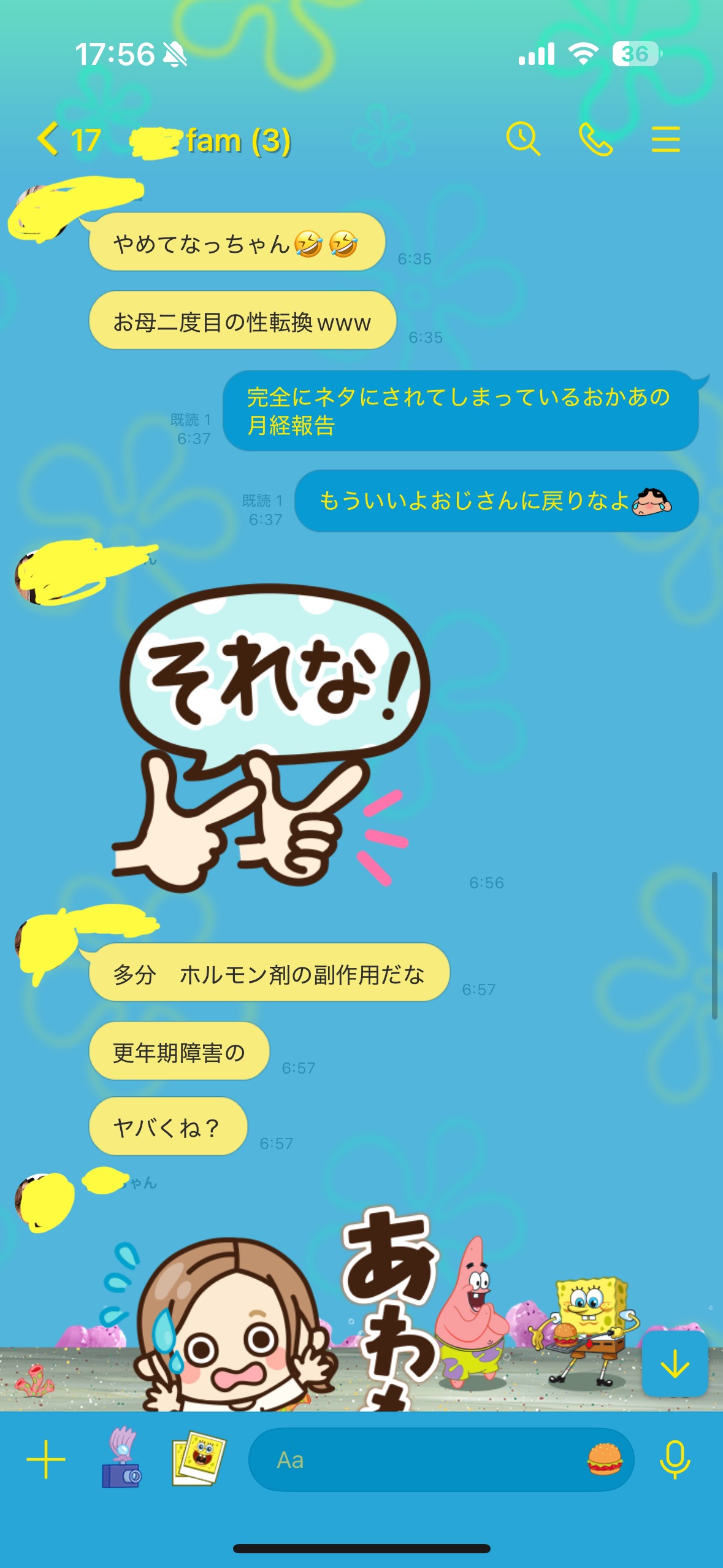Start a call with the group

click(x=595, y=139)
